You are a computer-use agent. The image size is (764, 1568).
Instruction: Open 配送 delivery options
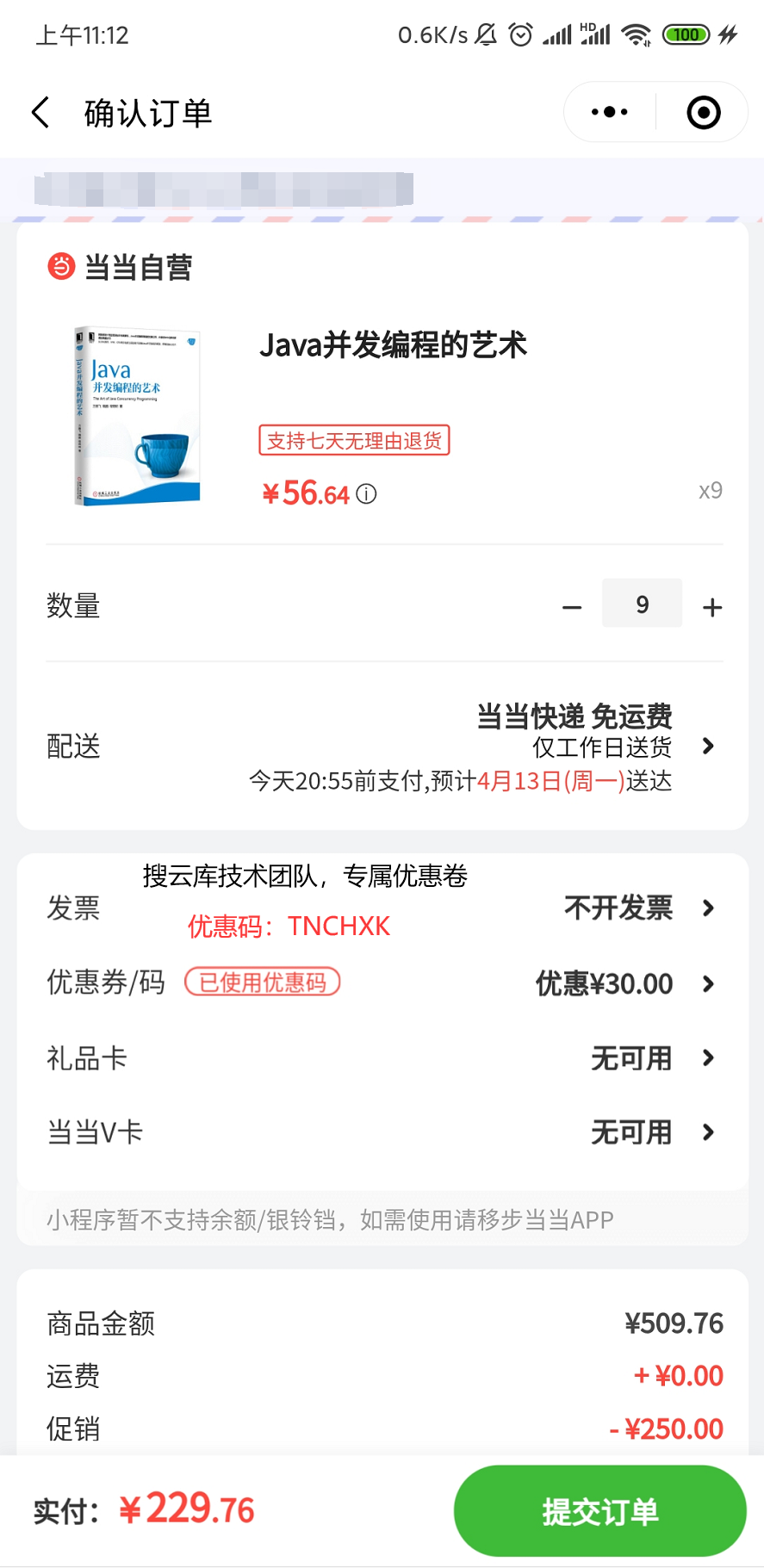pyautogui.click(x=708, y=747)
